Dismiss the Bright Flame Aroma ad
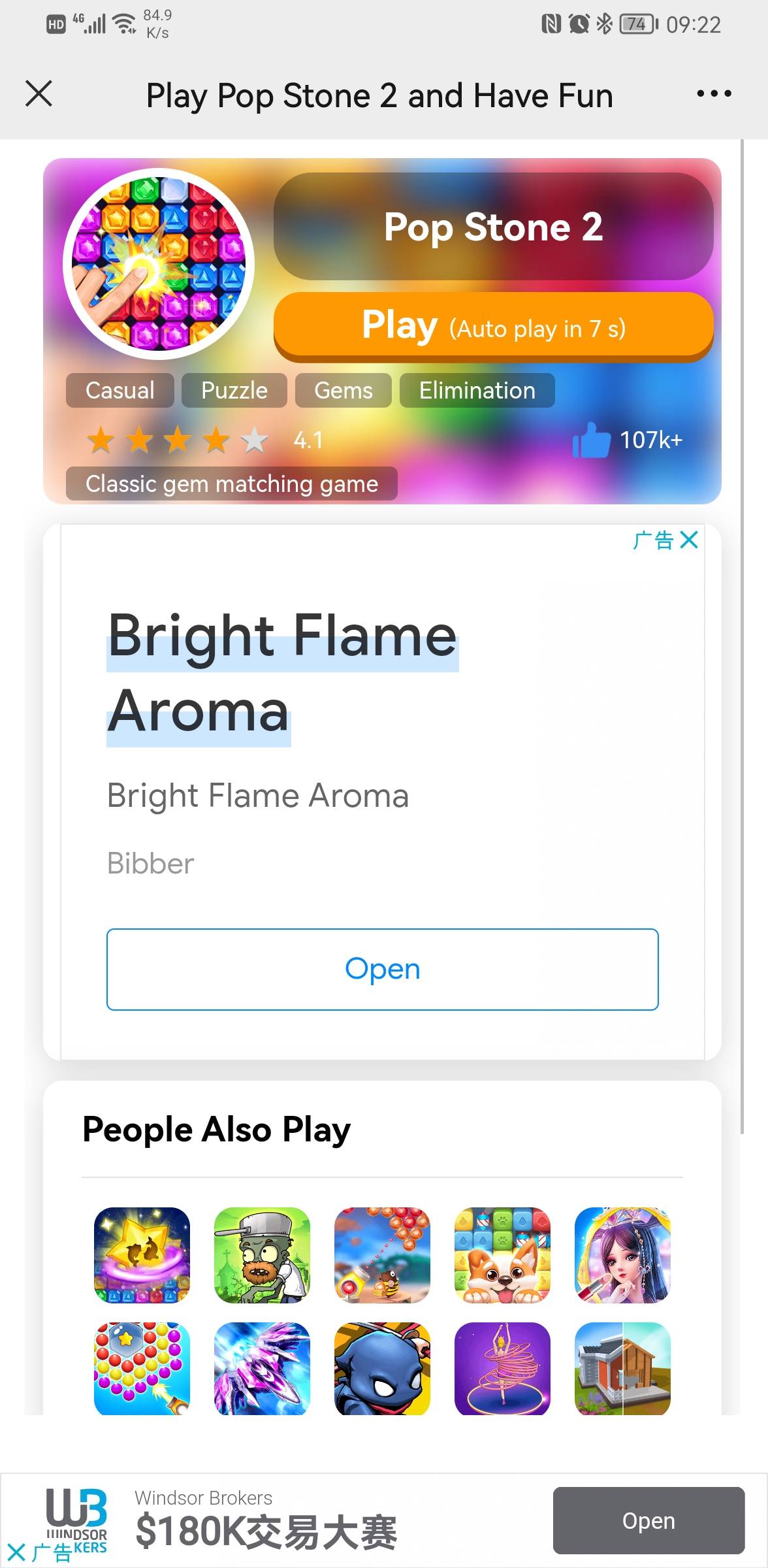The width and height of the screenshot is (768, 1568). coord(689,540)
